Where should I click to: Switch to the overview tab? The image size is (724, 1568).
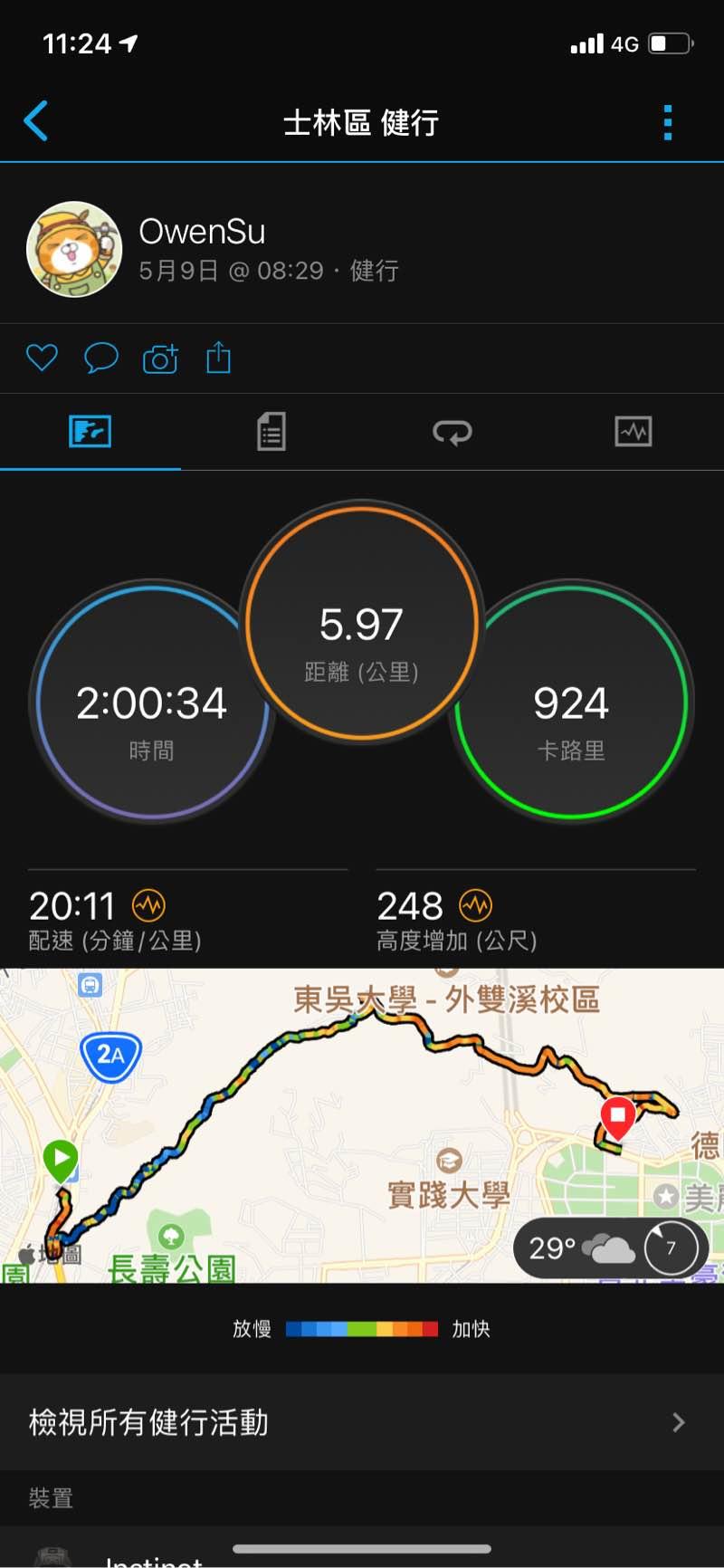[x=90, y=432]
